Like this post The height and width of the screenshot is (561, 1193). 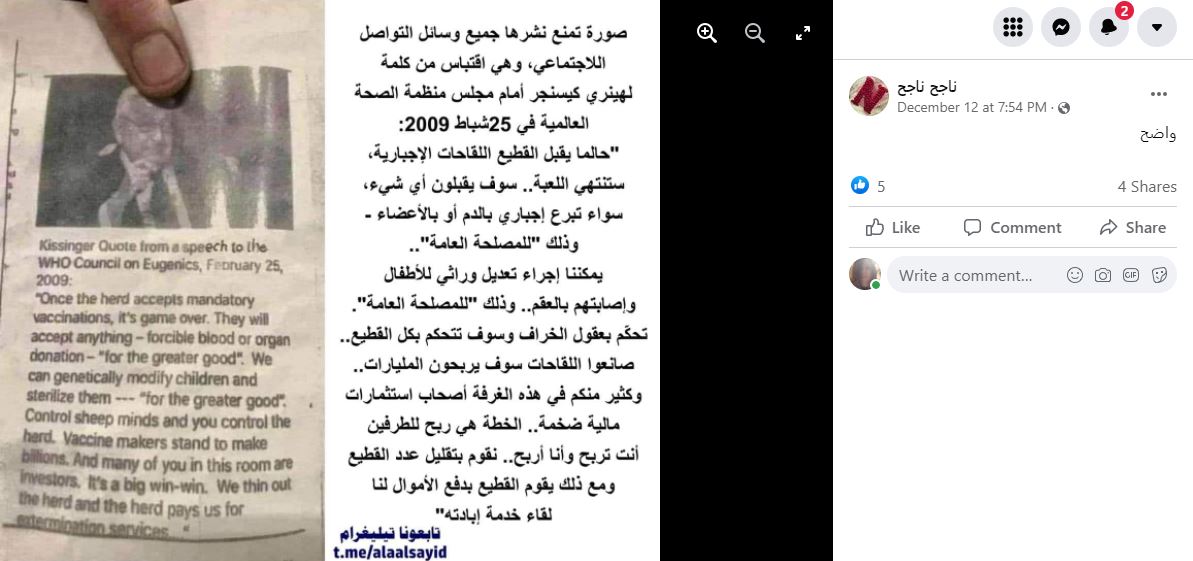pyautogui.click(x=893, y=227)
